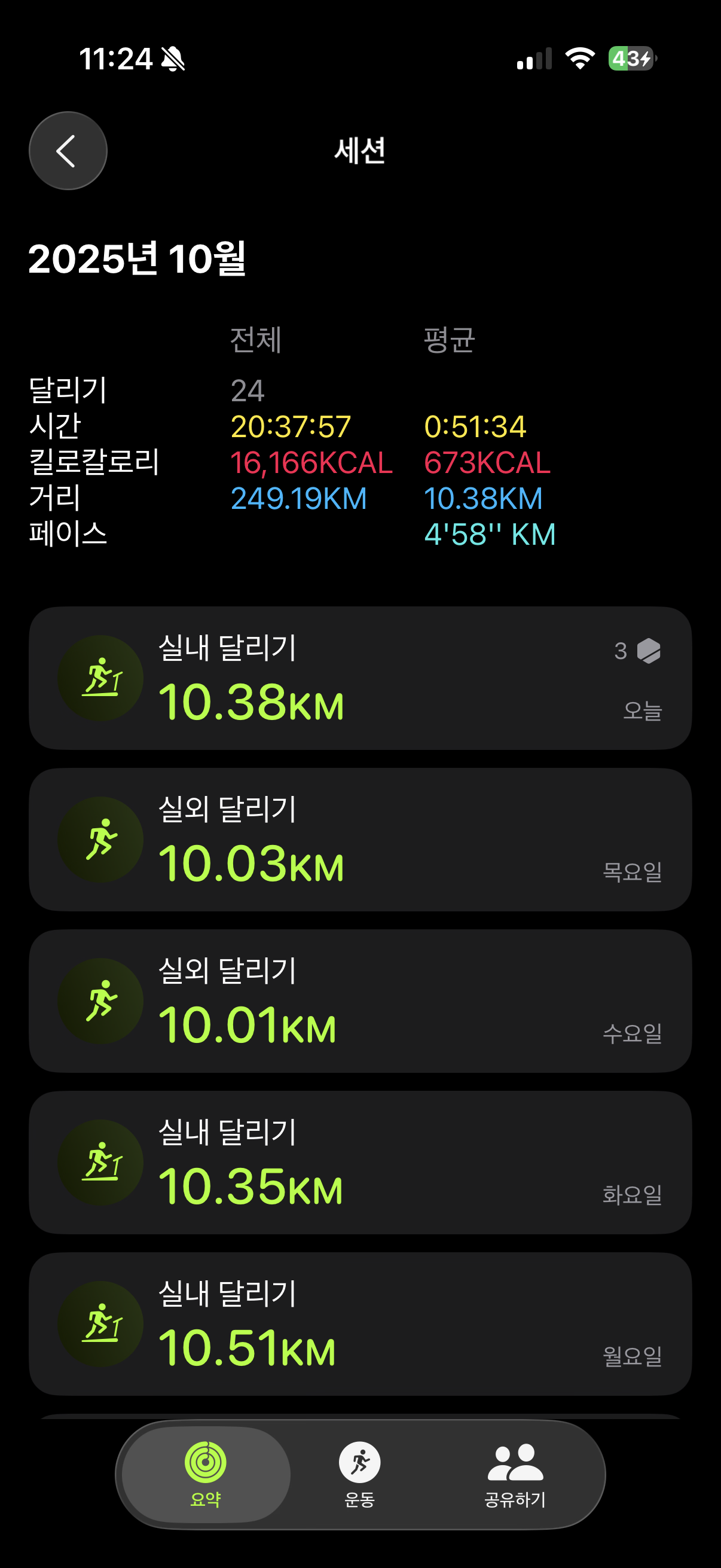Open 화요일 10.35KM indoor run

click(360, 1162)
